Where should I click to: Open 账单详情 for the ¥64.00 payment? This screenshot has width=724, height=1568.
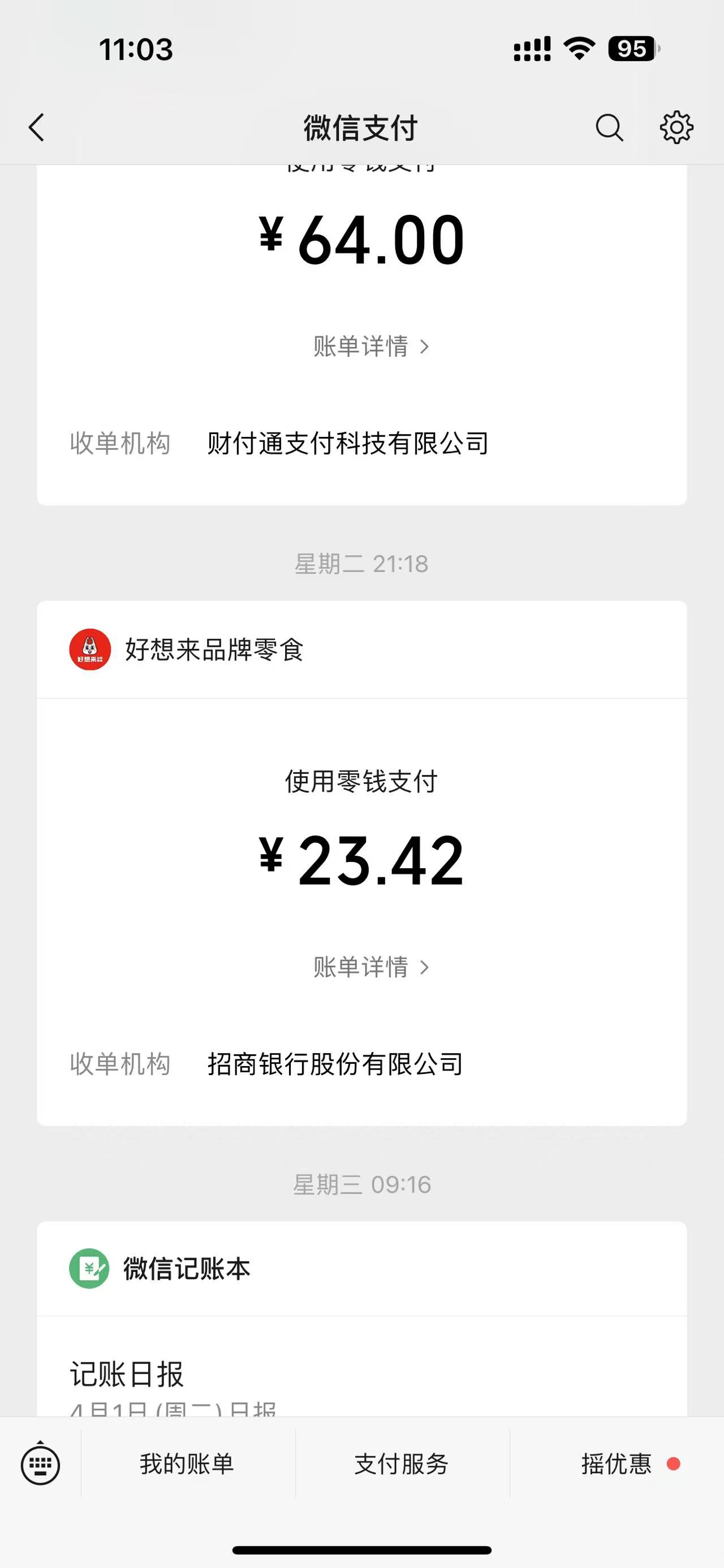pyautogui.click(x=371, y=346)
